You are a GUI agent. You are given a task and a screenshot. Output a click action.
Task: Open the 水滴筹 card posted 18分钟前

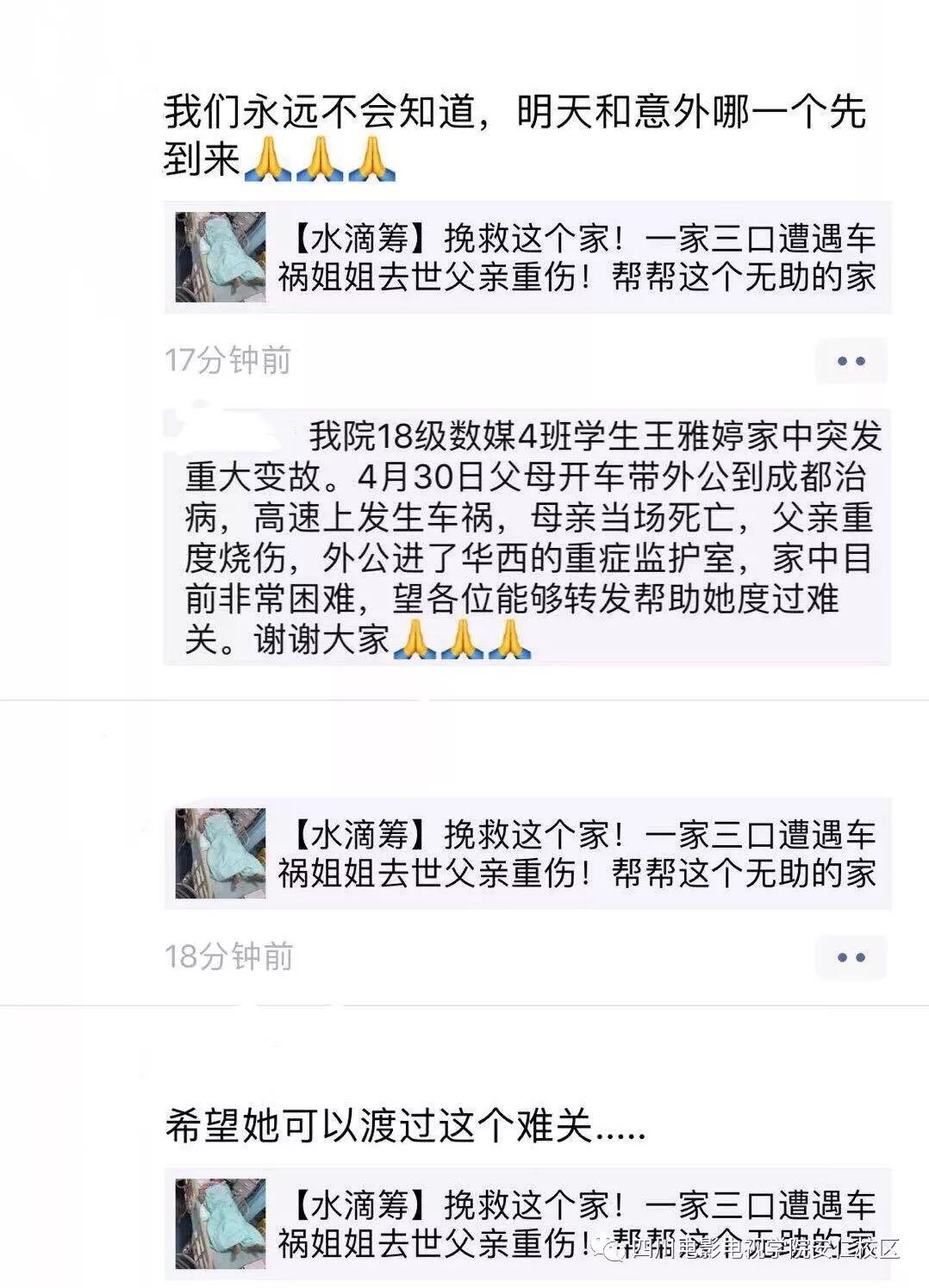[x=527, y=854]
